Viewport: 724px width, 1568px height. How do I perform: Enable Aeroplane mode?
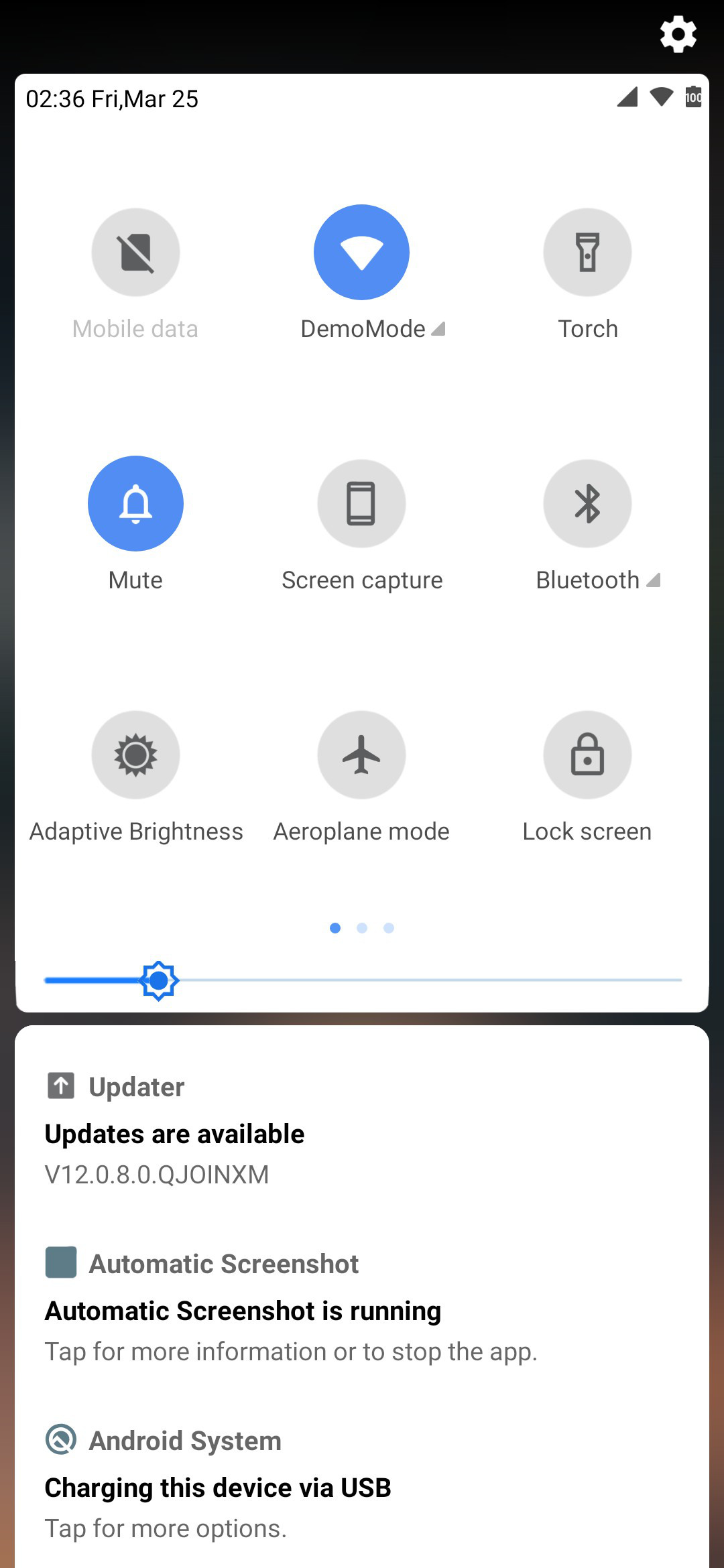pyautogui.click(x=361, y=755)
